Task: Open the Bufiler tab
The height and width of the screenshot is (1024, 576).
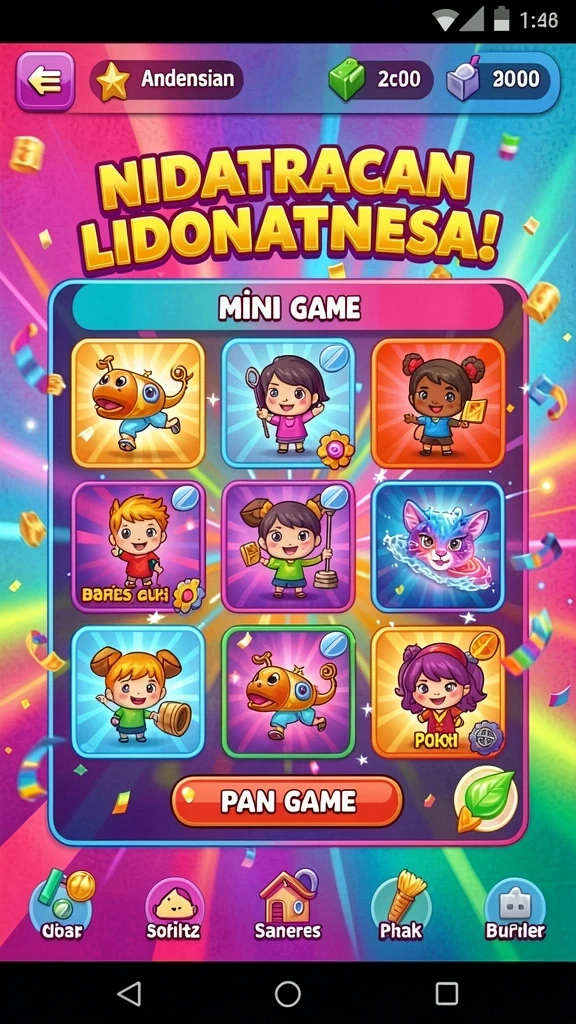Action: [515, 909]
